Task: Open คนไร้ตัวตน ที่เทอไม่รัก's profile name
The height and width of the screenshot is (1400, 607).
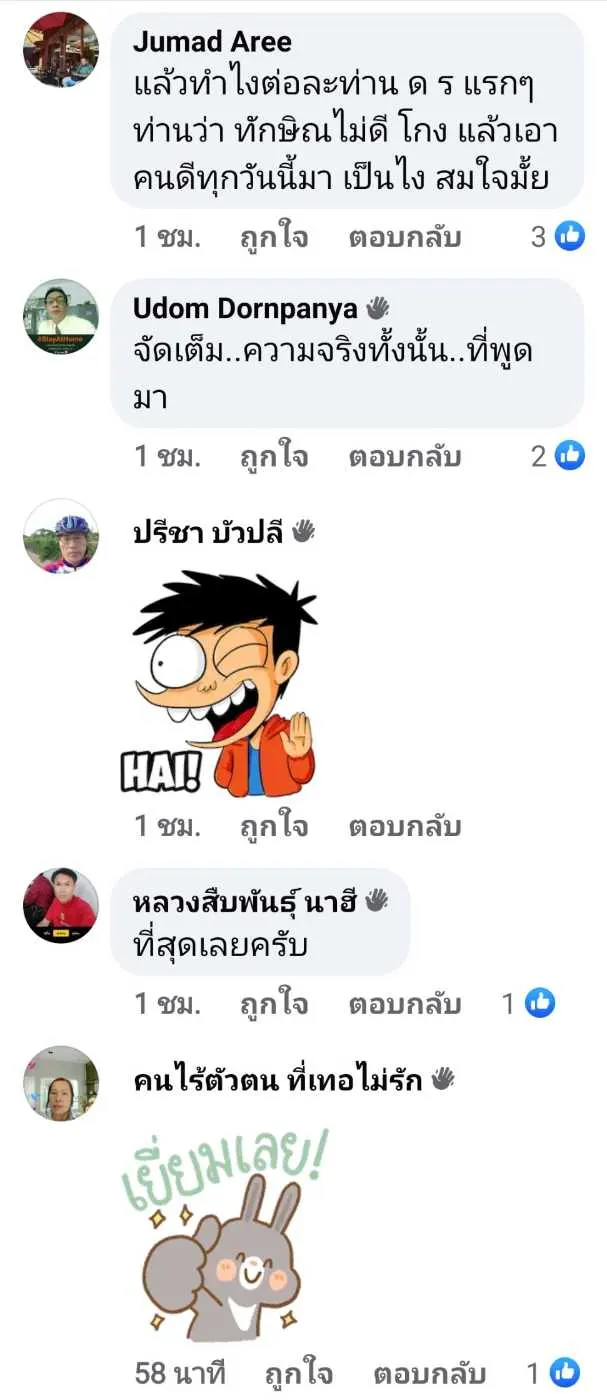Action: click(x=278, y=1079)
